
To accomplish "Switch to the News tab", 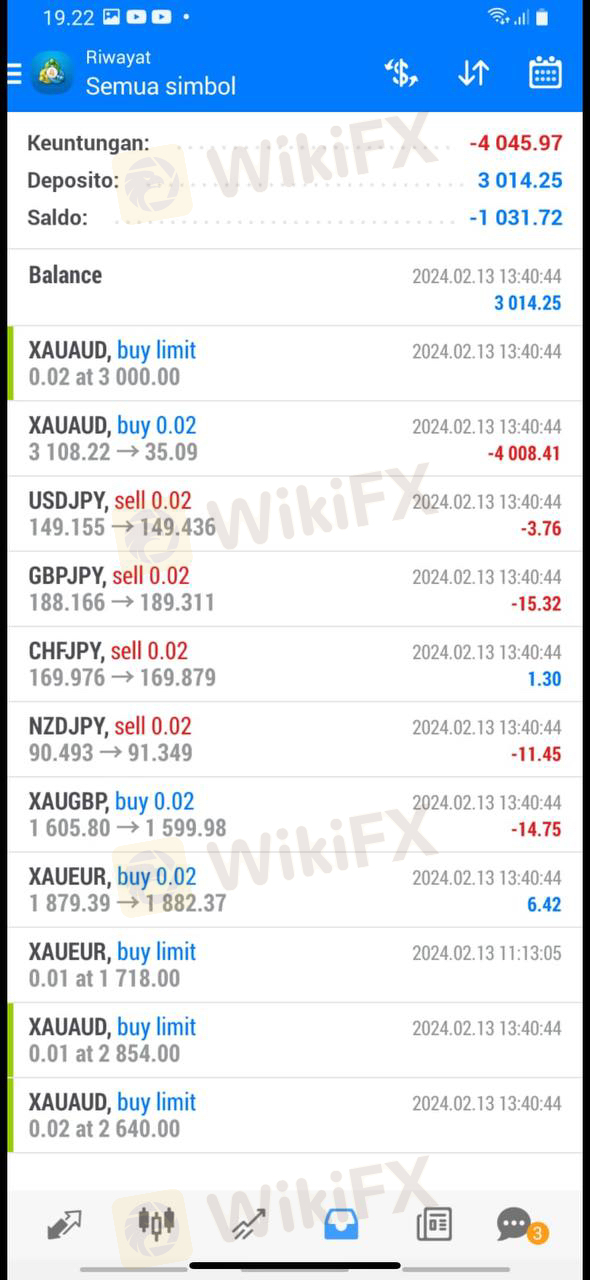I will [x=434, y=1223].
